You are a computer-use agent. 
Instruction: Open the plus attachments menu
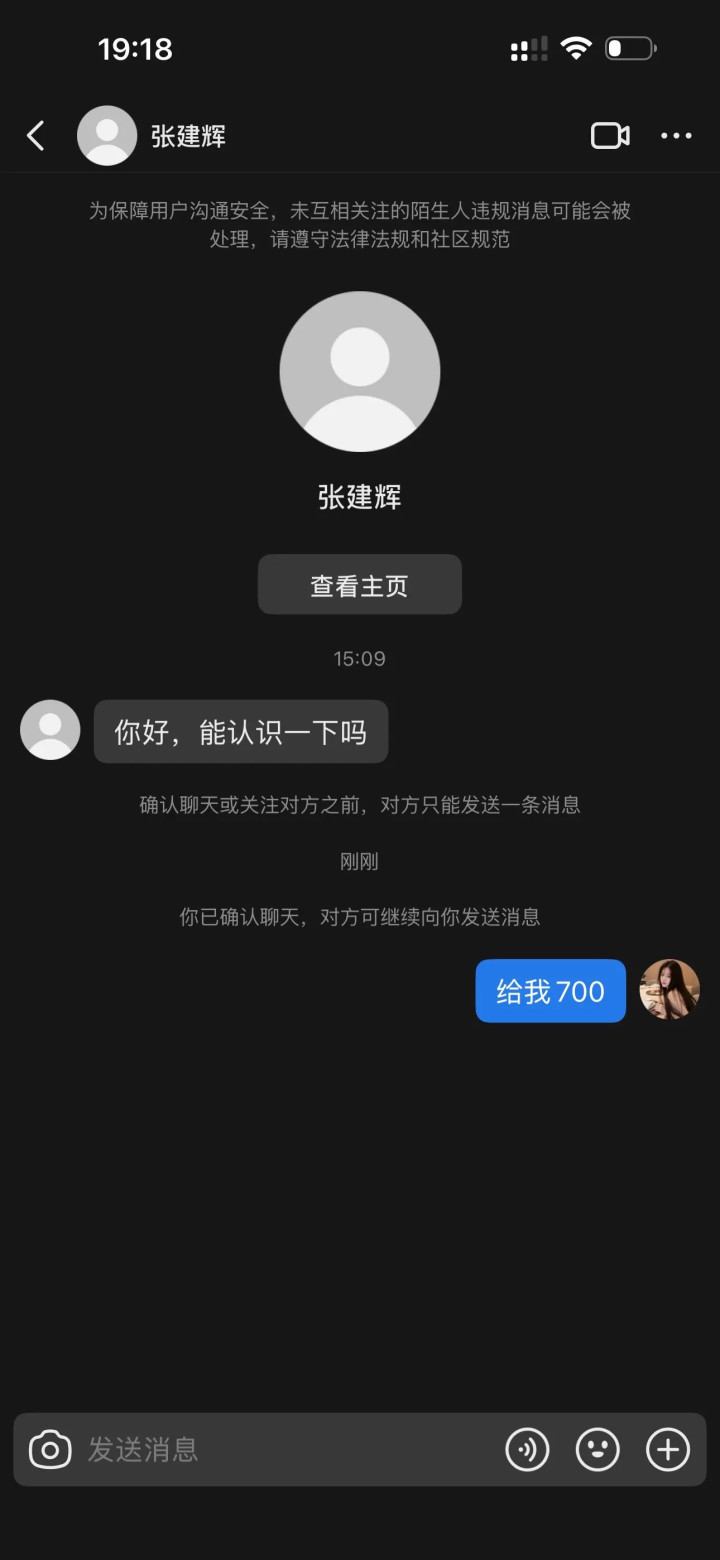pyautogui.click(x=668, y=1449)
